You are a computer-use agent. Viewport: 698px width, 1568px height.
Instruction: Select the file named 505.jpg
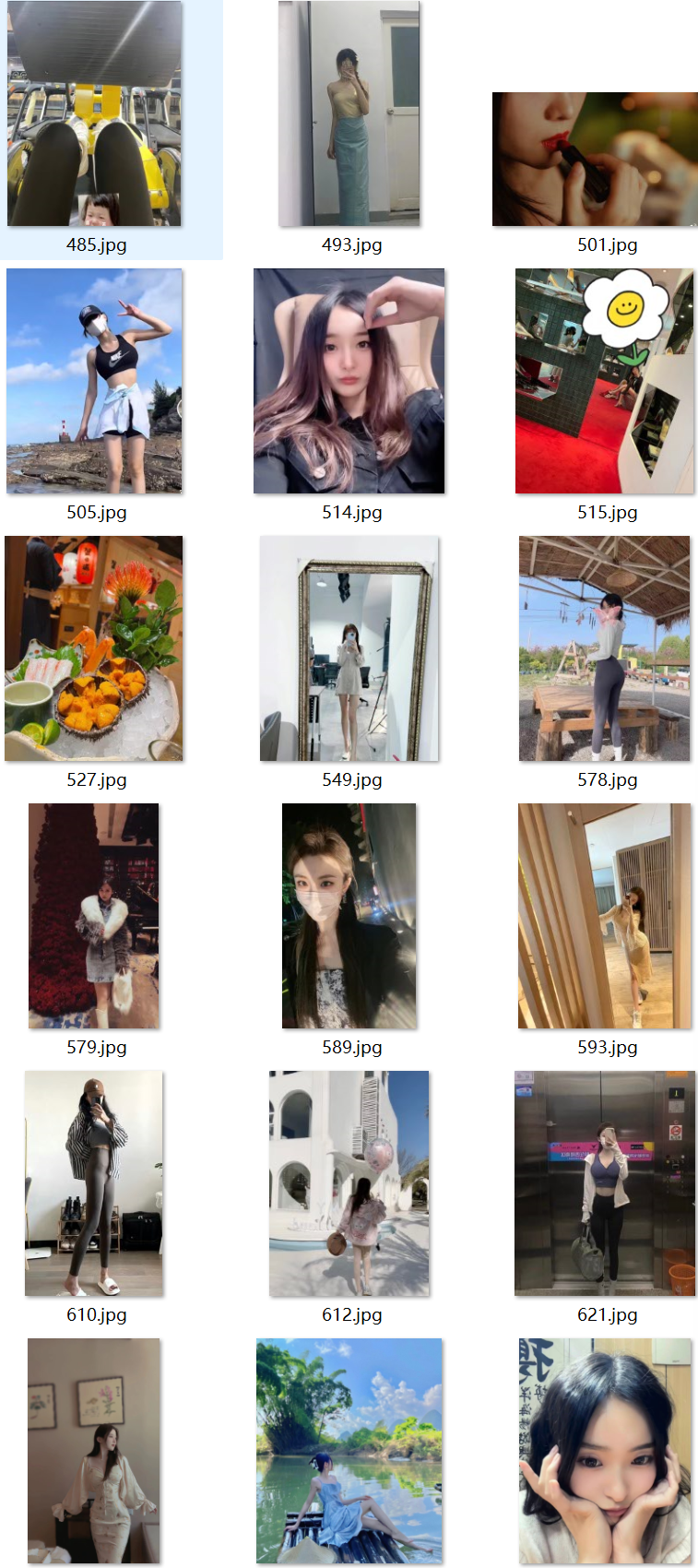pyautogui.click(x=94, y=381)
